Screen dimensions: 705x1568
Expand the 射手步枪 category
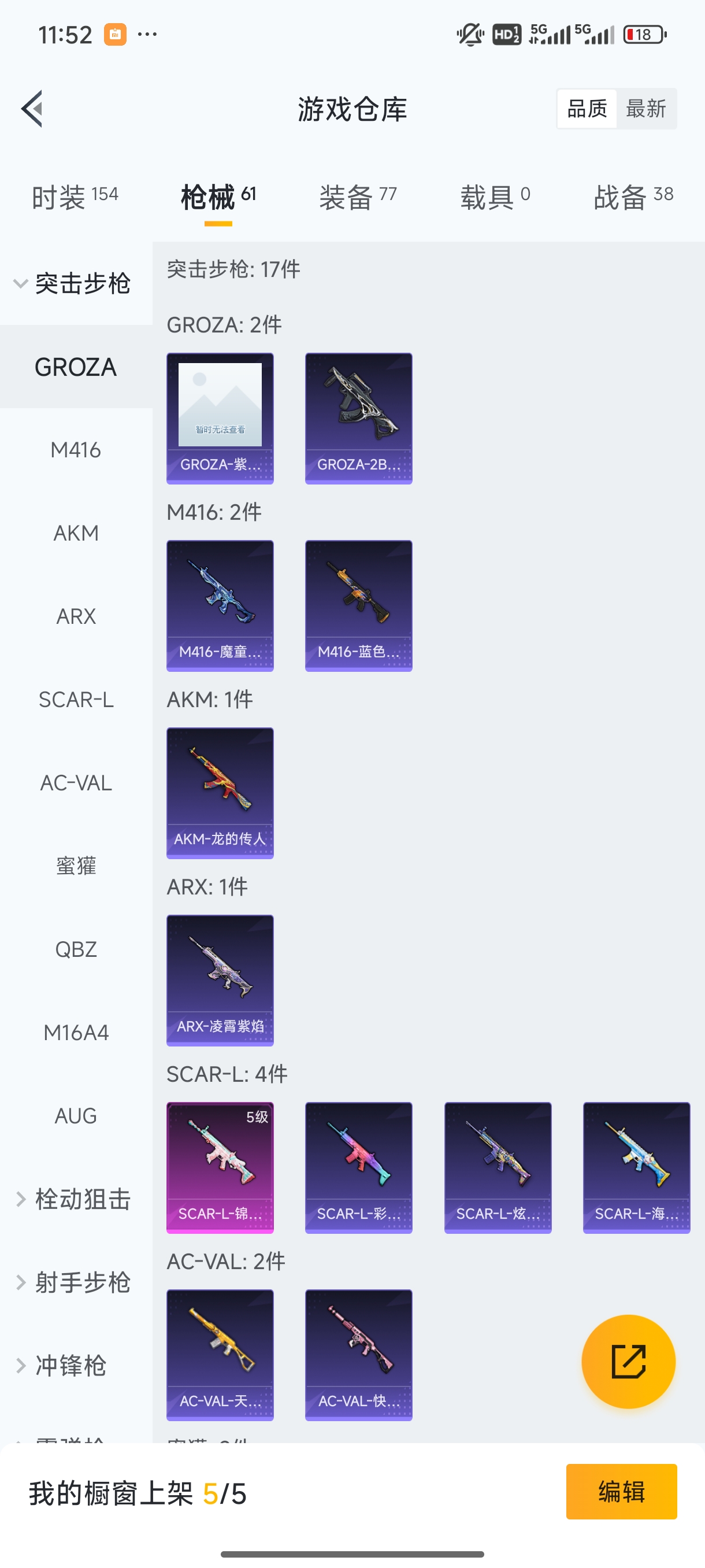(73, 1282)
